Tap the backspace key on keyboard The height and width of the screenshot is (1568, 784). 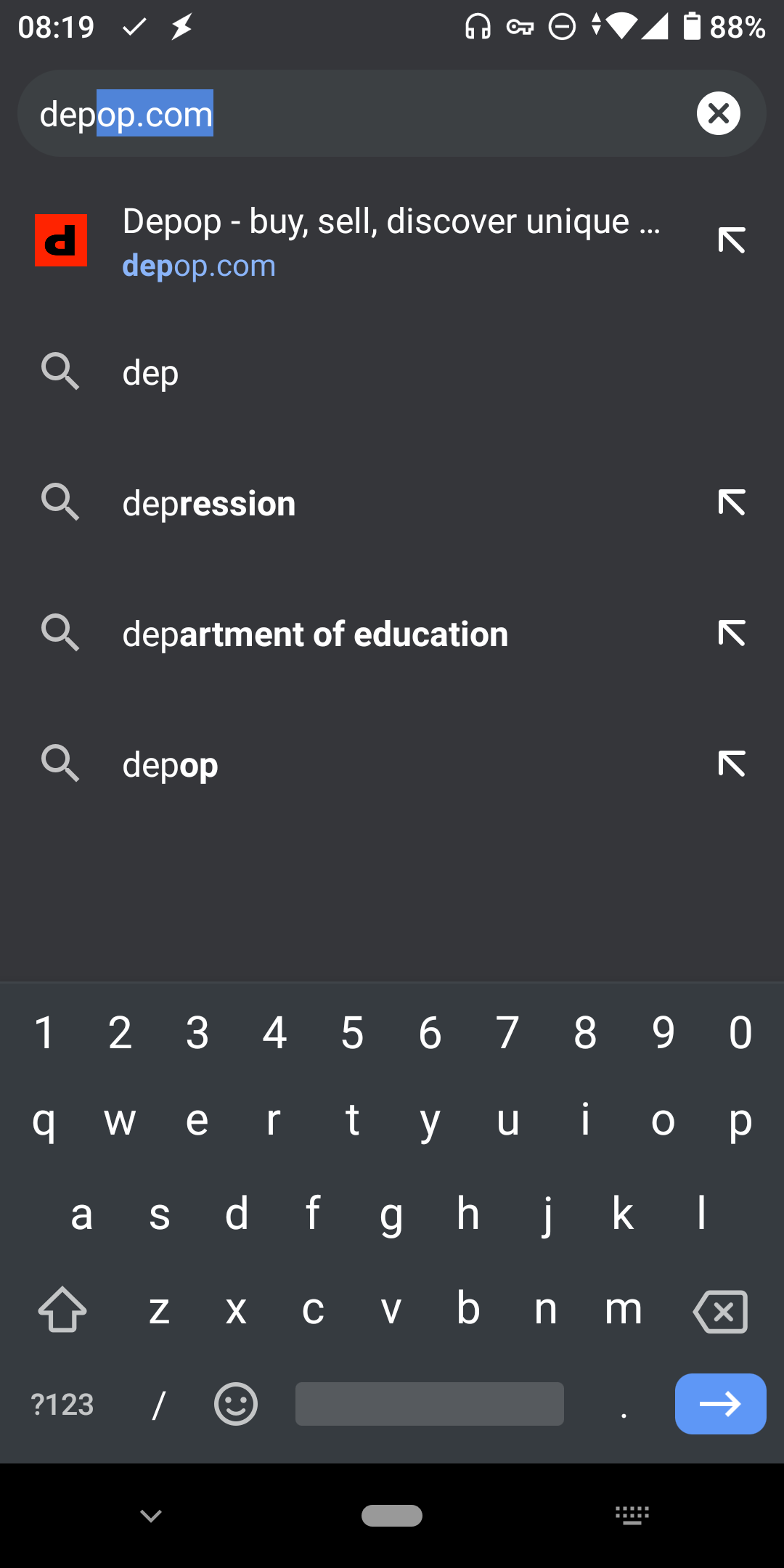(x=720, y=1311)
